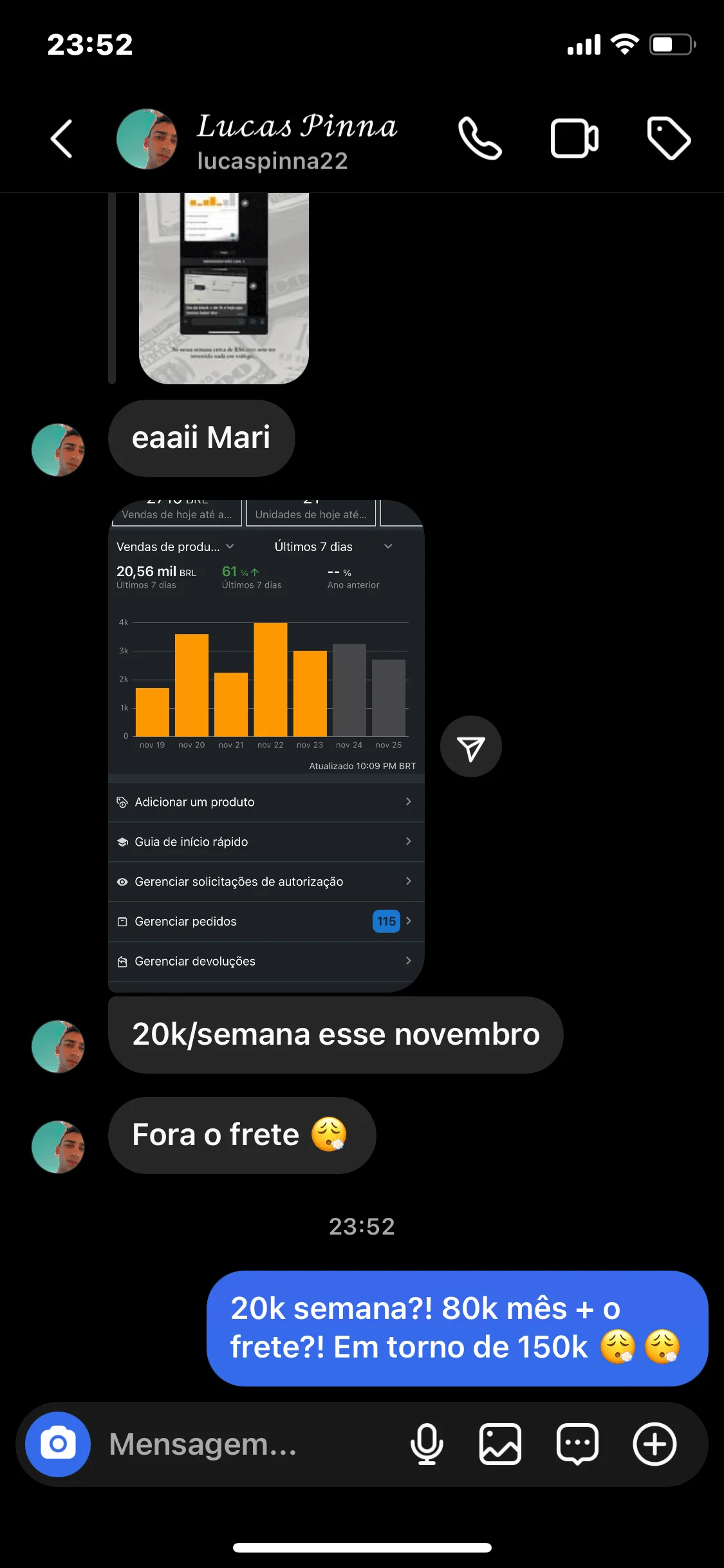Open the camera from the message bar
Viewport: 724px width, 1568px height.
pyautogui.click(x=58, y=1444)
